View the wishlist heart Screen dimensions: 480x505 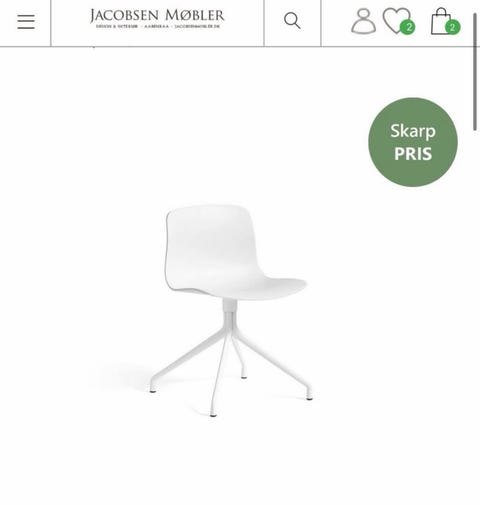(398, 21)
